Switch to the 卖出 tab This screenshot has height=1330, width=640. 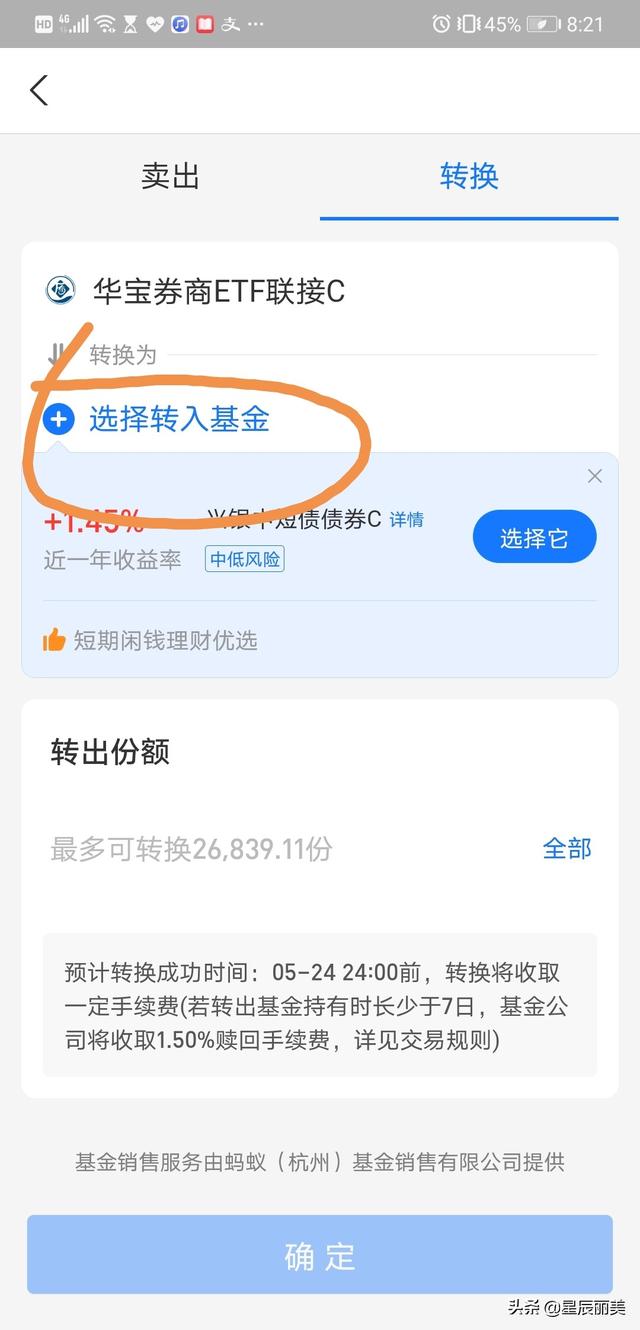170,177
